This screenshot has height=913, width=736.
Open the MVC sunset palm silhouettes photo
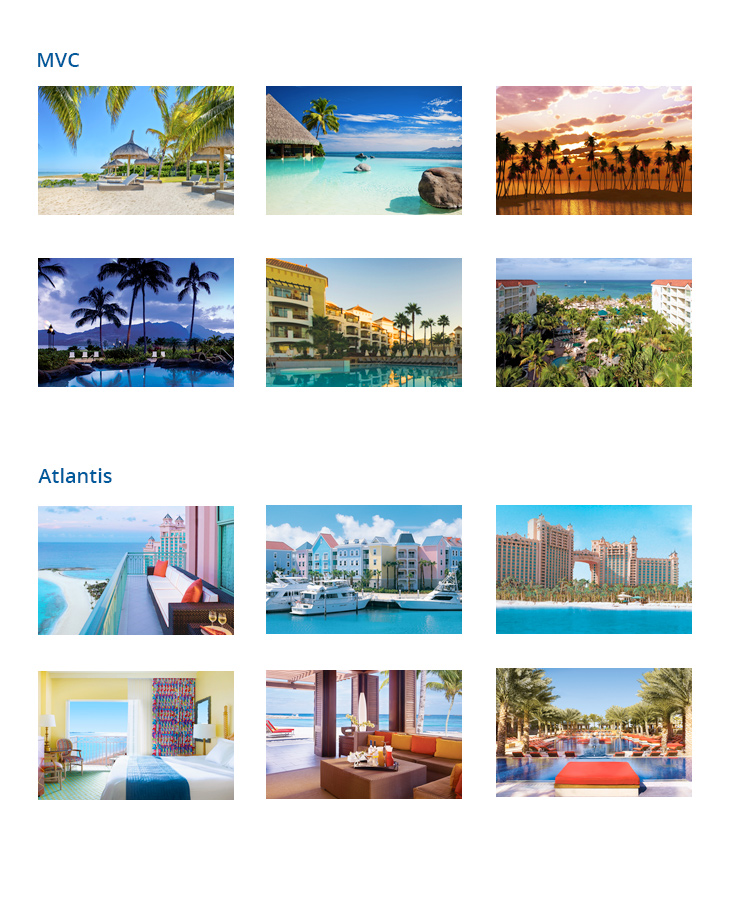[x=594, y=150]
